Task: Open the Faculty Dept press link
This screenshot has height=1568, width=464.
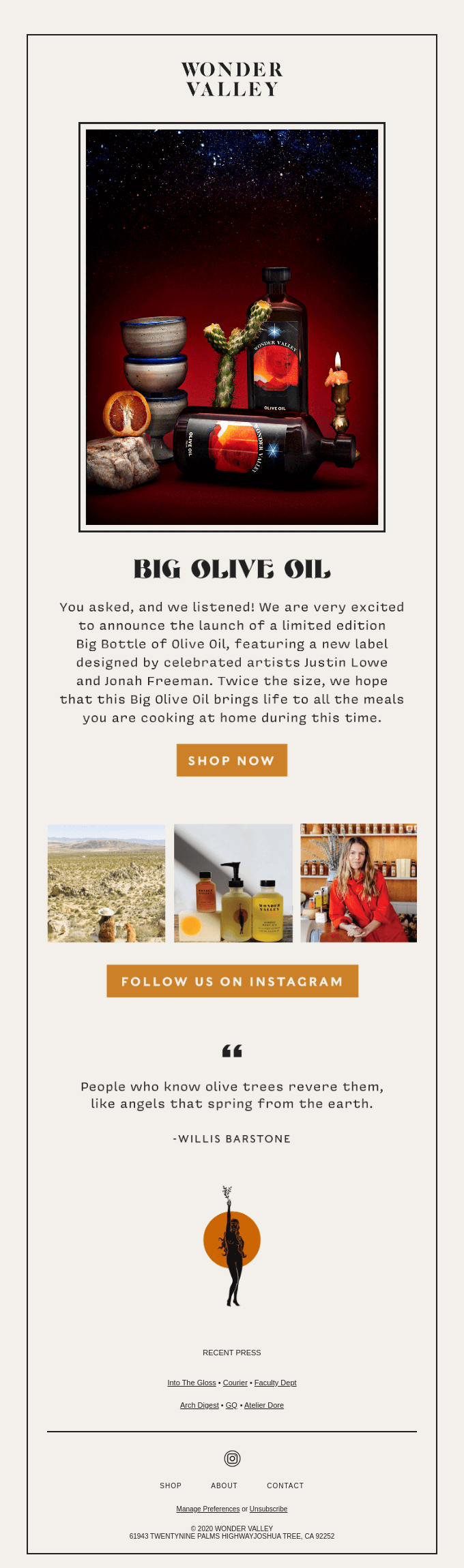Action: 275,1383
